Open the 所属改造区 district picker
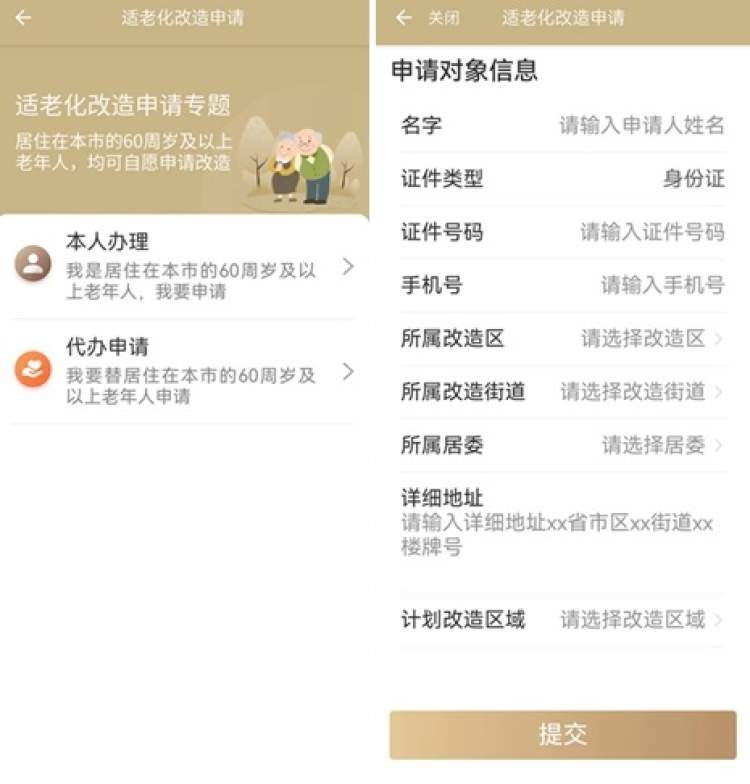750x784 pixels. (650, 339)
